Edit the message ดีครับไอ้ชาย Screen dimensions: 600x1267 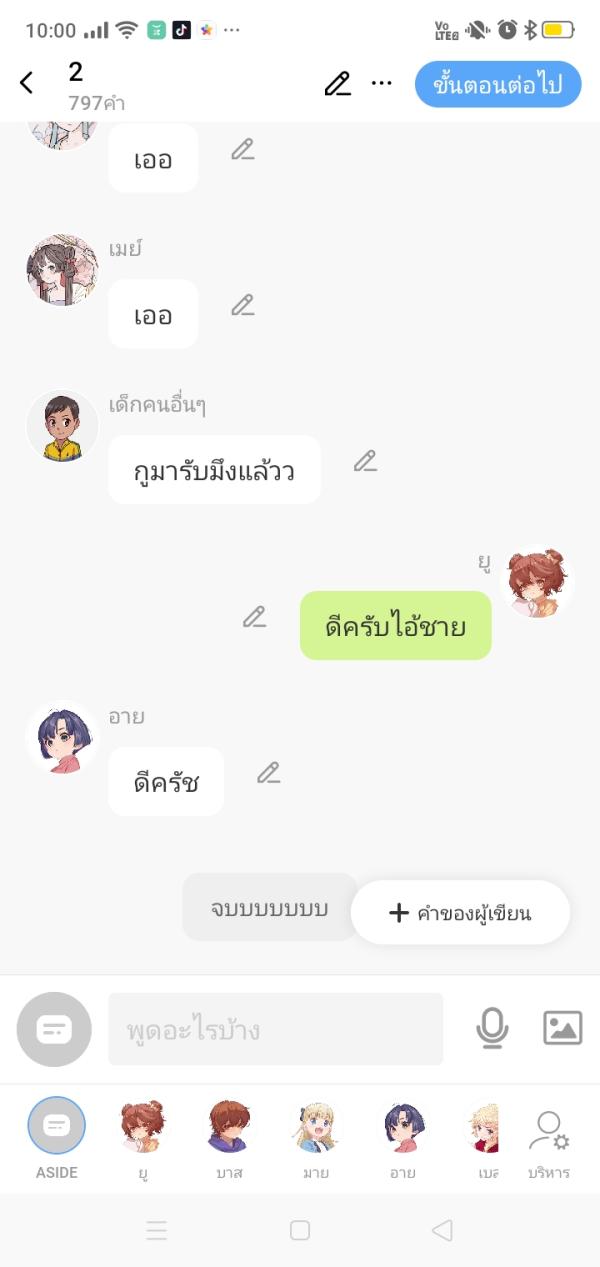(x=255, y=617)
